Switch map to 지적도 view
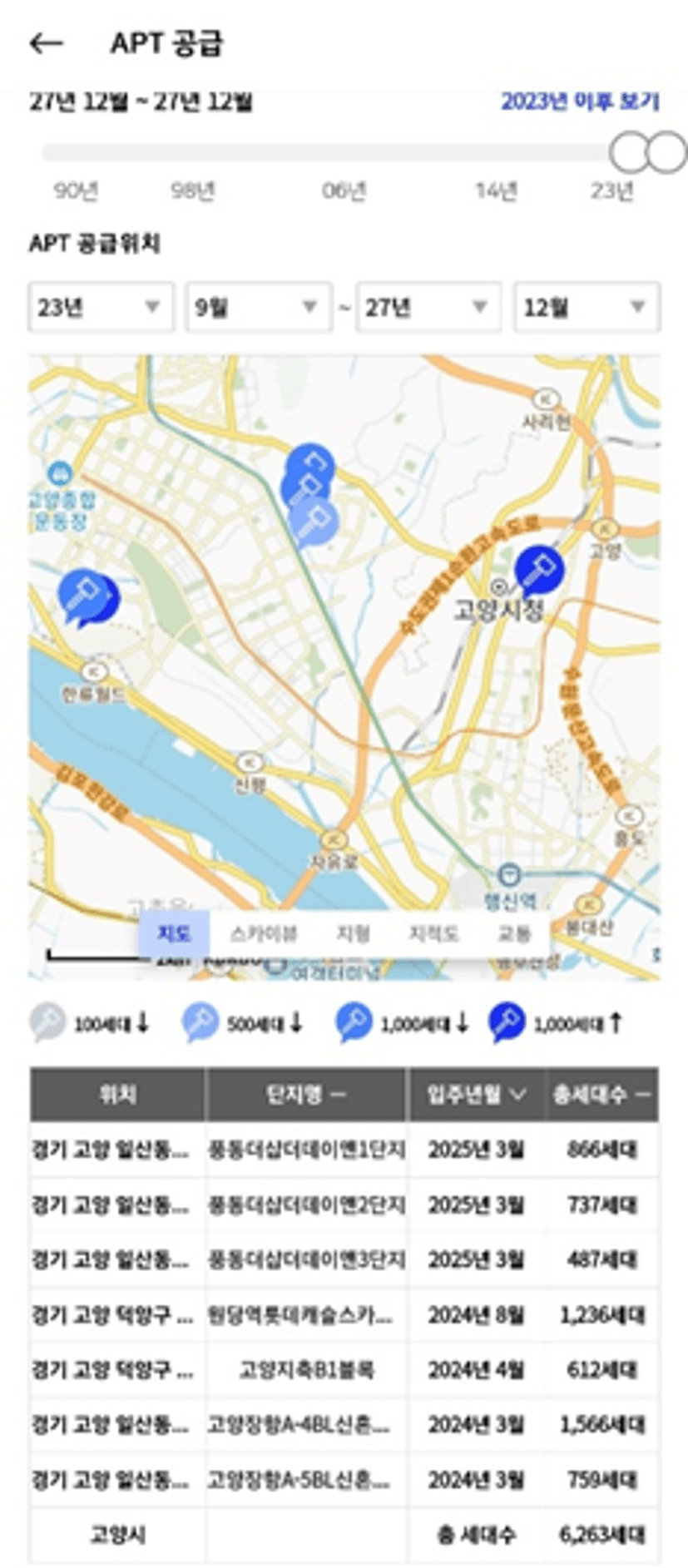688x1568 pixels. click(433, 933)
